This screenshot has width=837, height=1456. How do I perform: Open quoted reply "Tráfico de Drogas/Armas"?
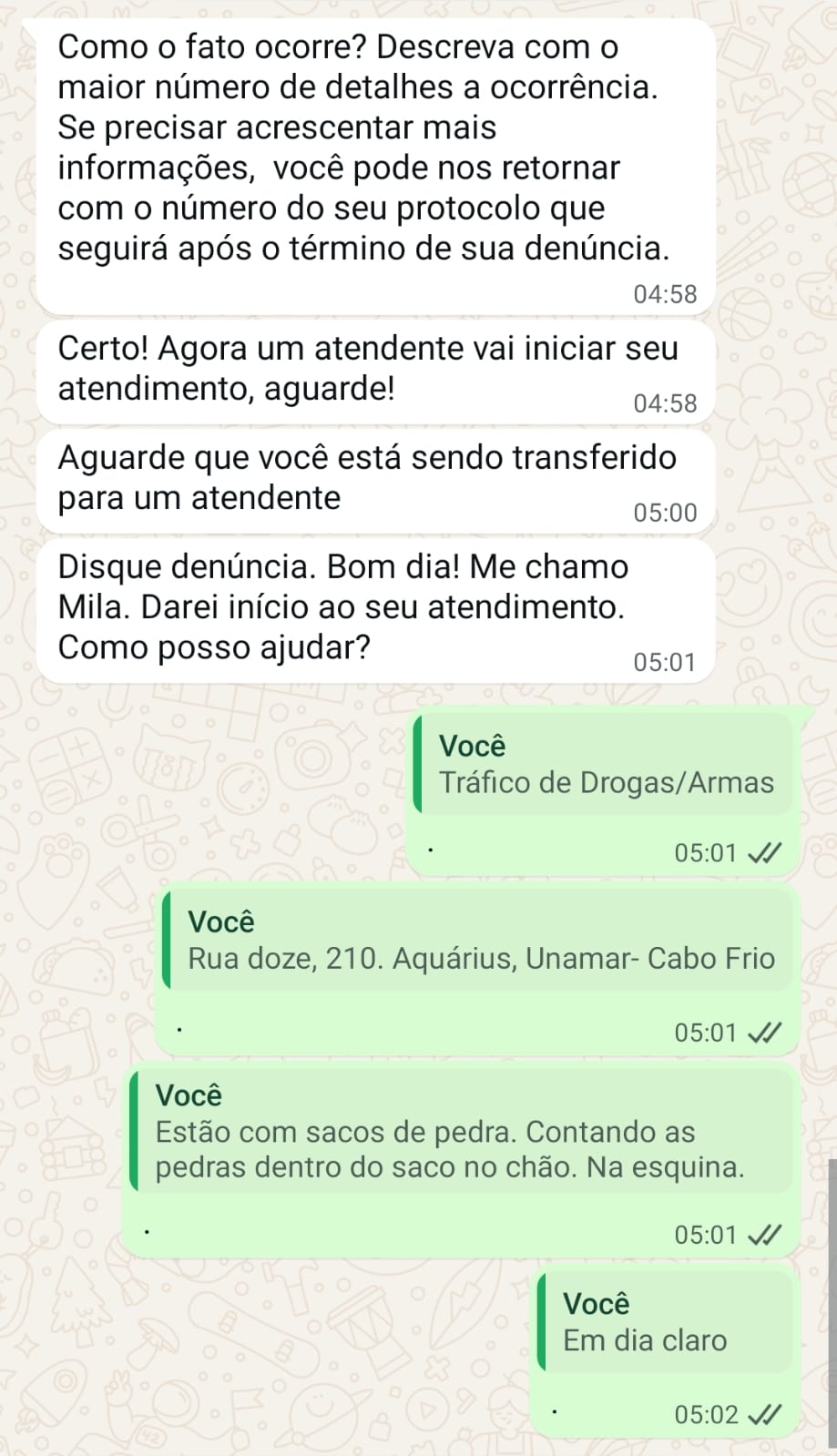click(603, 765)
